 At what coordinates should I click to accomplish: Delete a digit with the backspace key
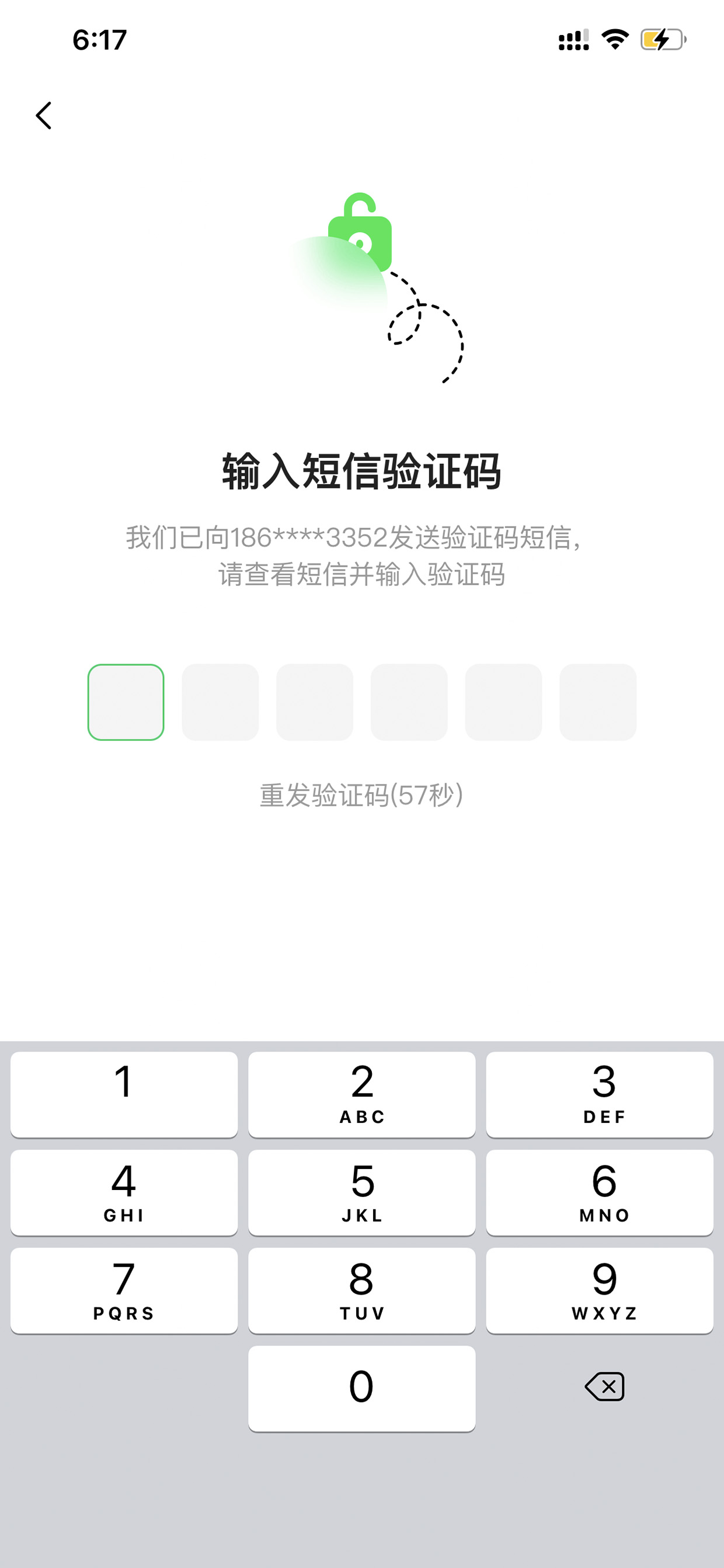(x=604, y=1387)
